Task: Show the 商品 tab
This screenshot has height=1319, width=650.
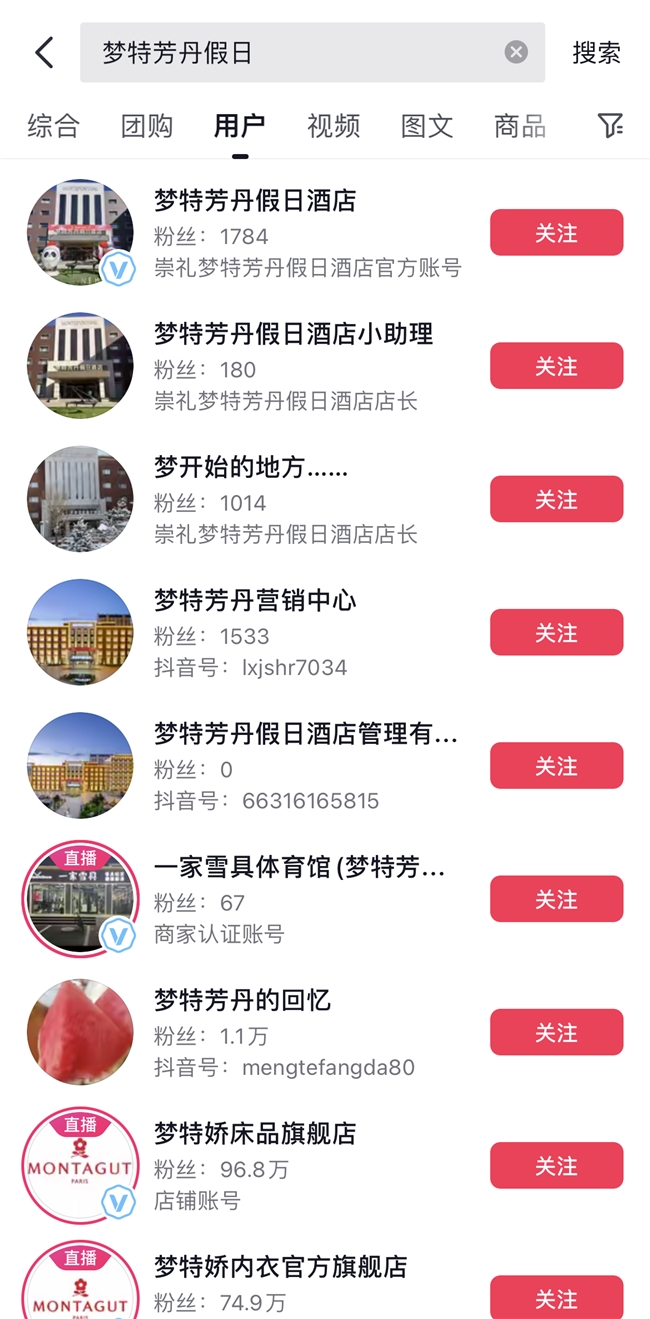Action: click(520, 126)
